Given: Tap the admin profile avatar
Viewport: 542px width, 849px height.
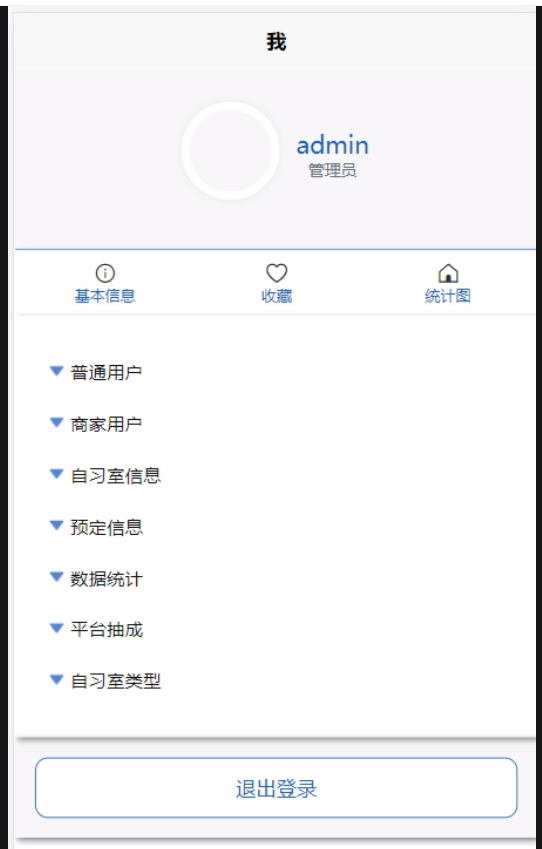Looking at the screenshot, I should [x=231, y=151].
